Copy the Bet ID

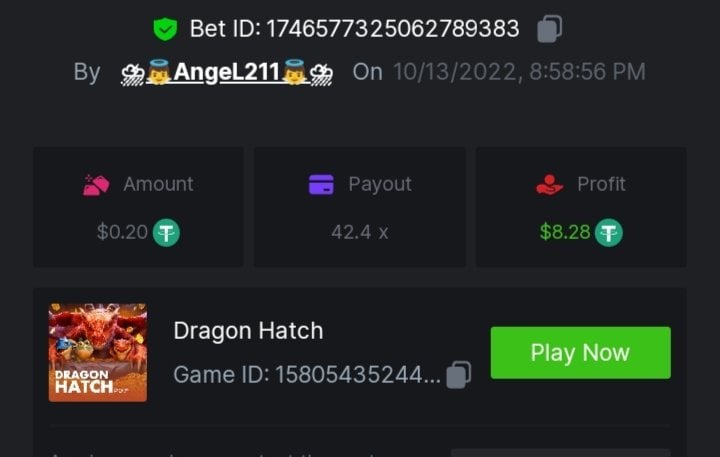549,29
